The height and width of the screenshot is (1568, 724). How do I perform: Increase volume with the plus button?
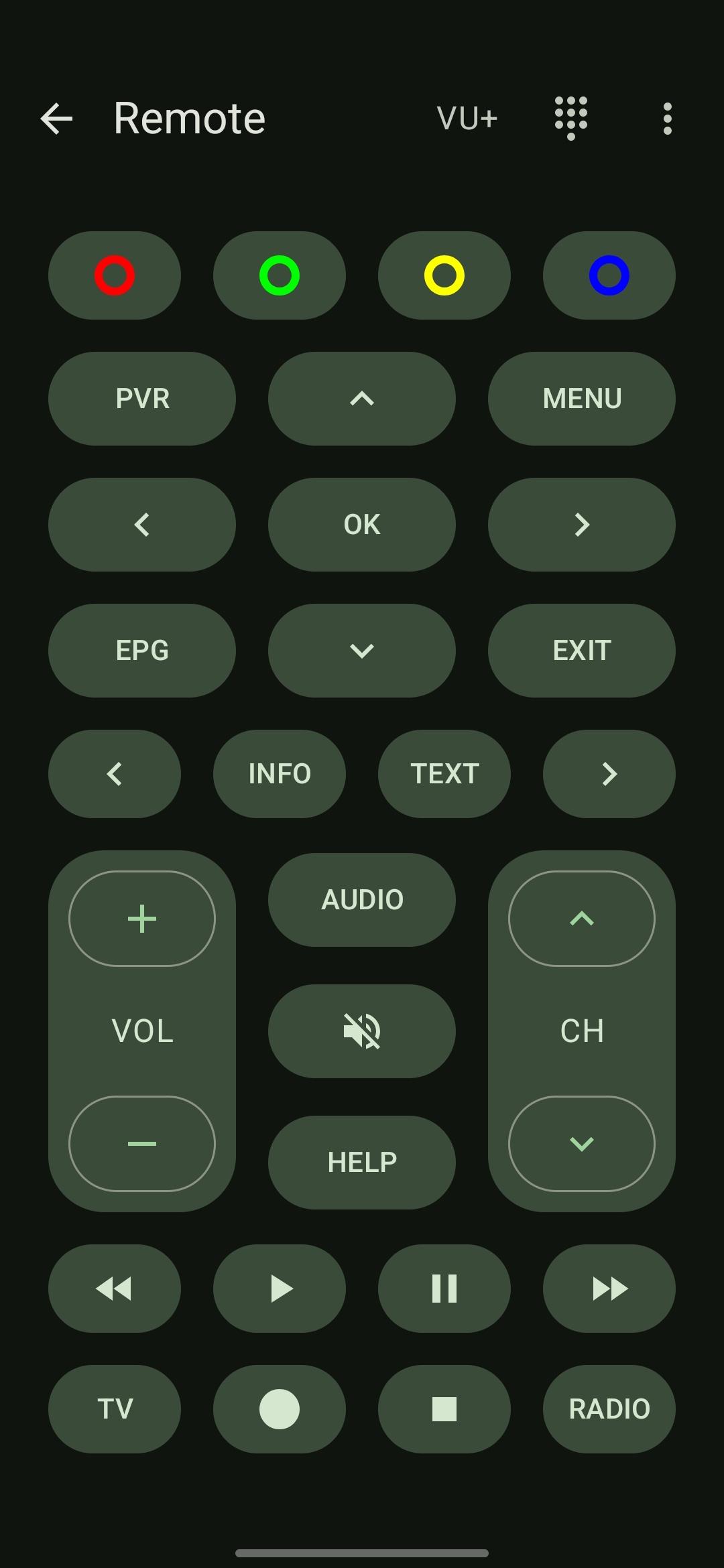[142, 919]
